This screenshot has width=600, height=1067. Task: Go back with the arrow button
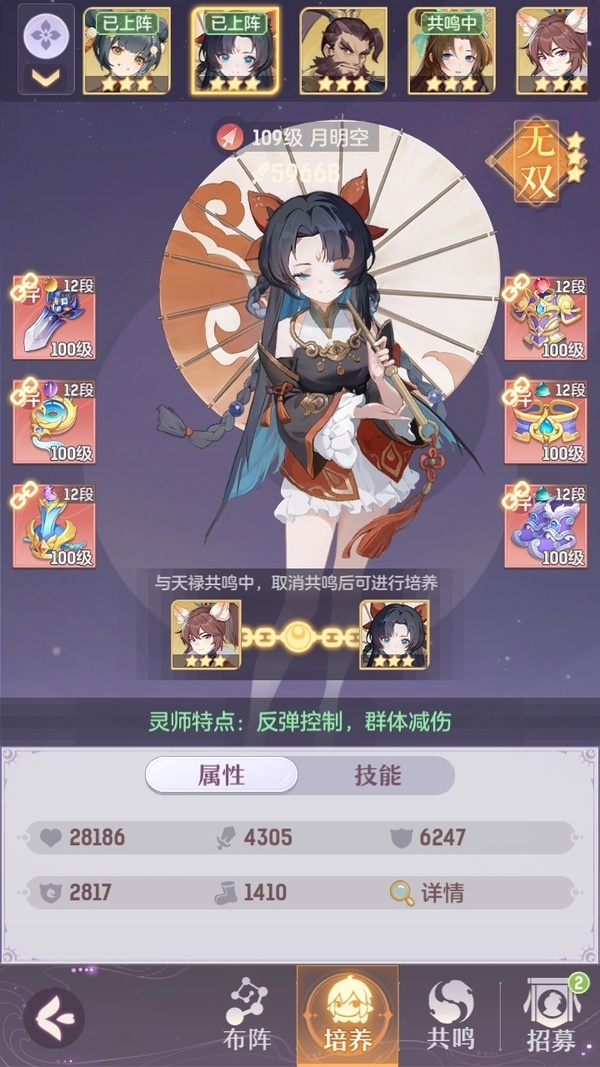click(54, 1018)
